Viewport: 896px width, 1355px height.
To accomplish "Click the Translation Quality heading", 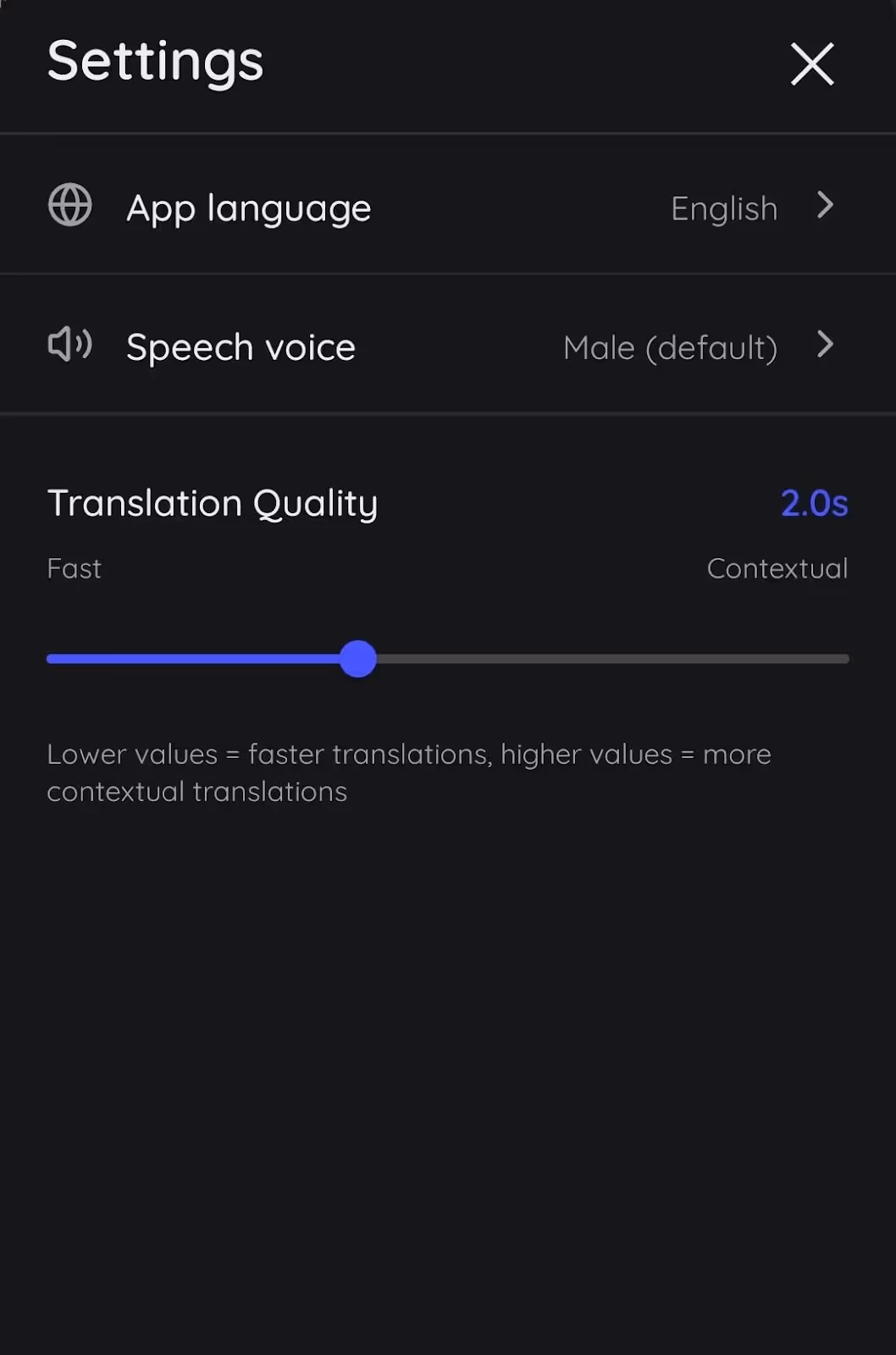I will coord(213,503).
